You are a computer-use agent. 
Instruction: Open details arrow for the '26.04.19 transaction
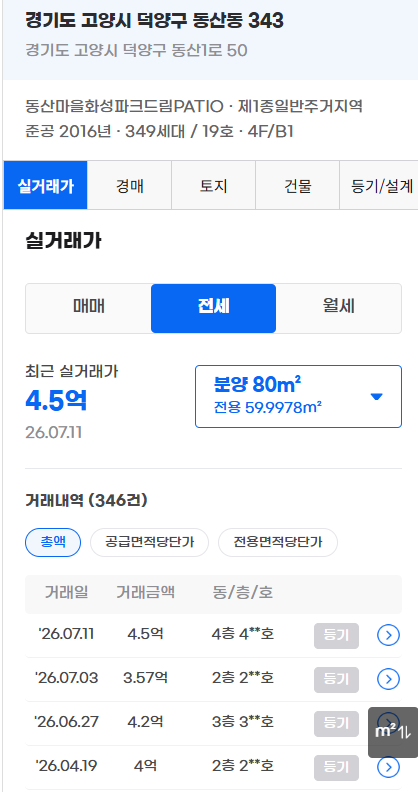click(x=388, y=768)
